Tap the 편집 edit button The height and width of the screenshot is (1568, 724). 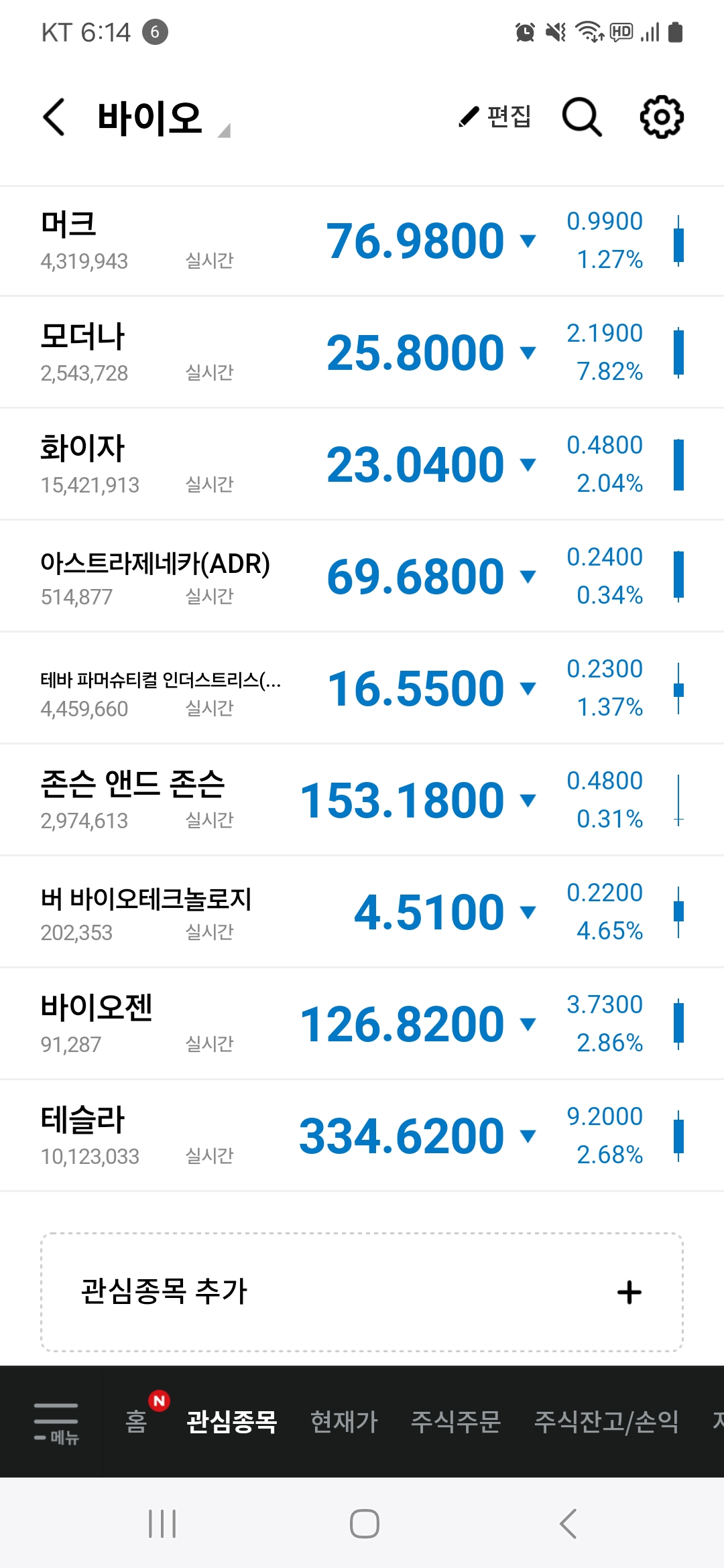[495, 117]
